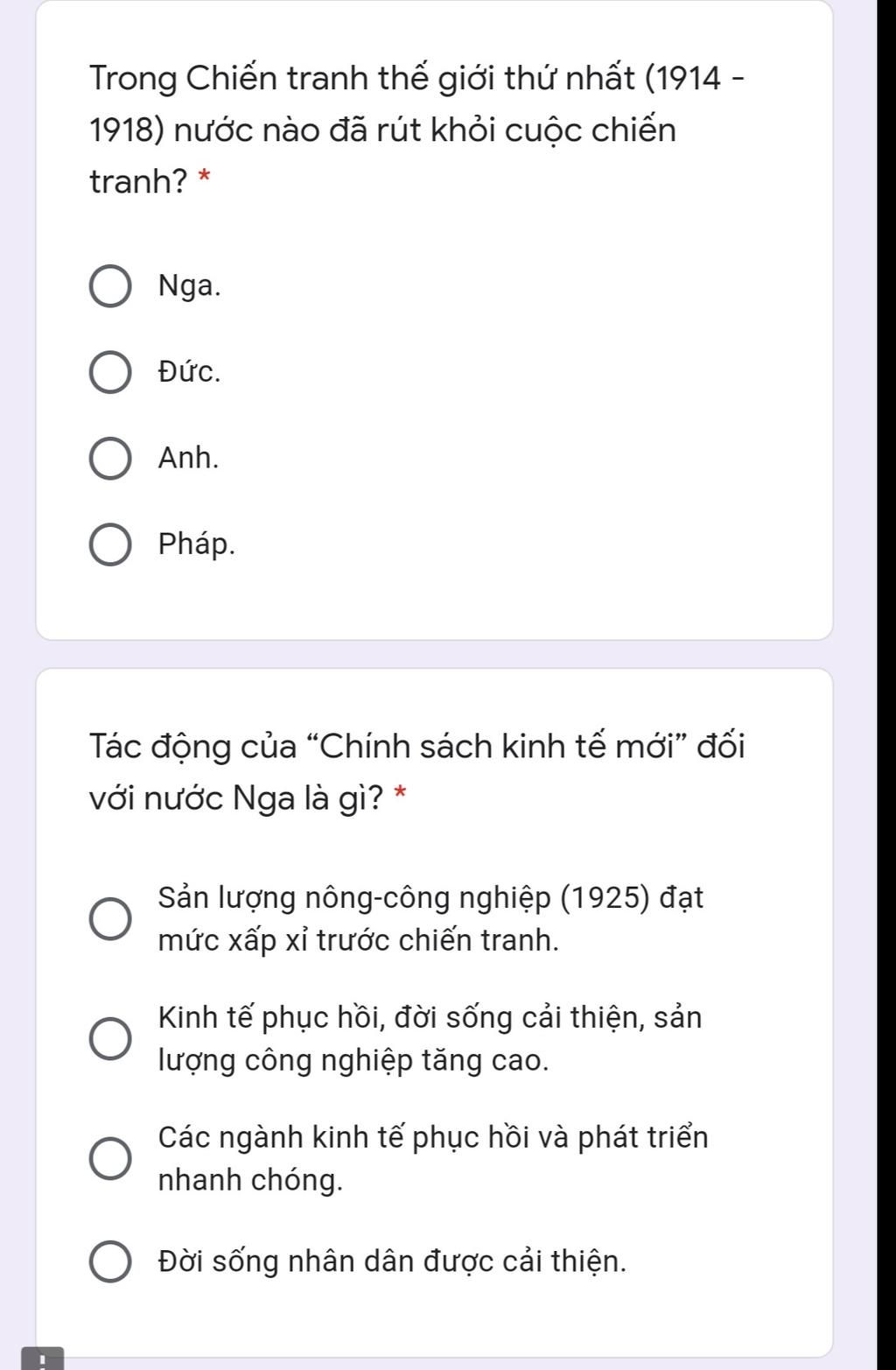This screenshot has height=1370, width=896.
Task: Select "Sản lượng nông-công nghiệp (1925)" answer
Action: [x=111, y=919]
